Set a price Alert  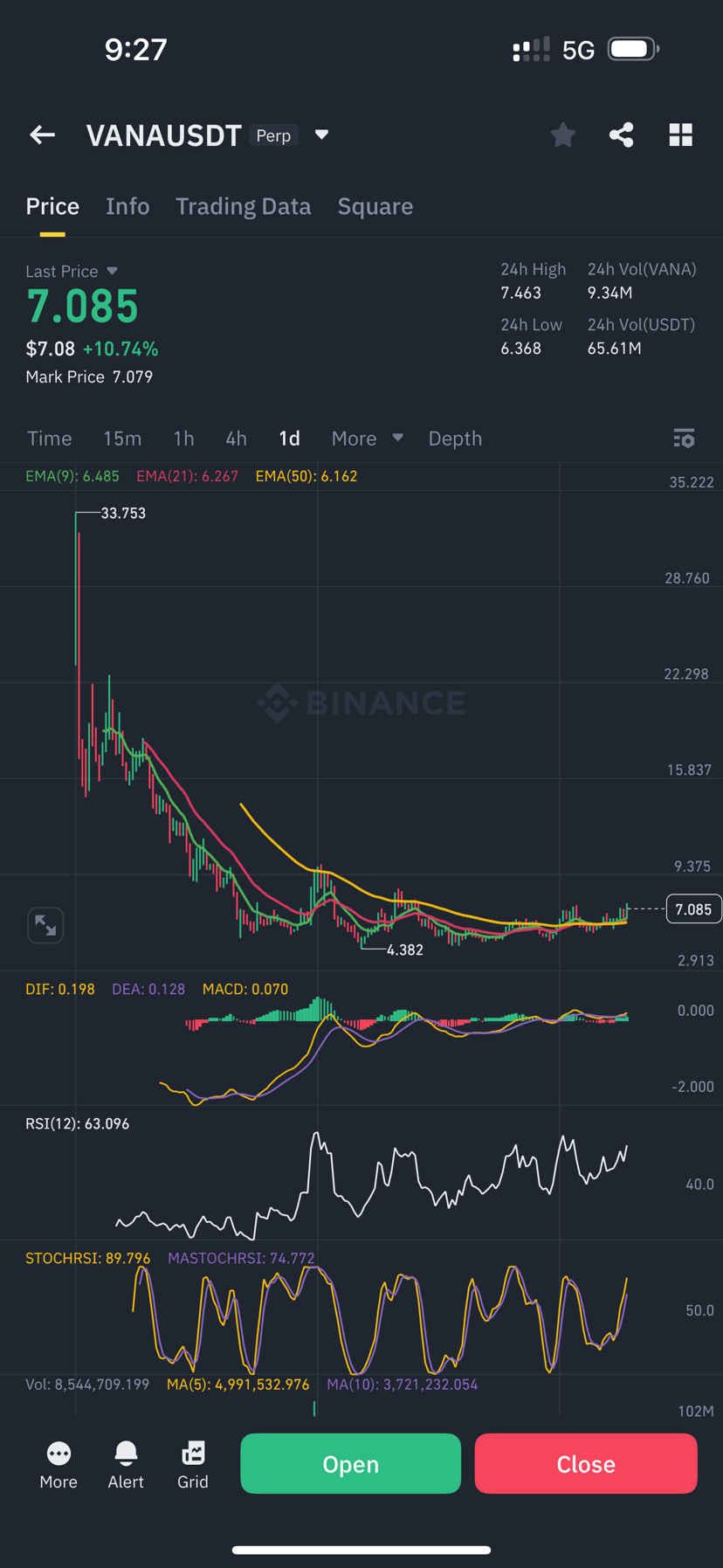point(126,1465)
